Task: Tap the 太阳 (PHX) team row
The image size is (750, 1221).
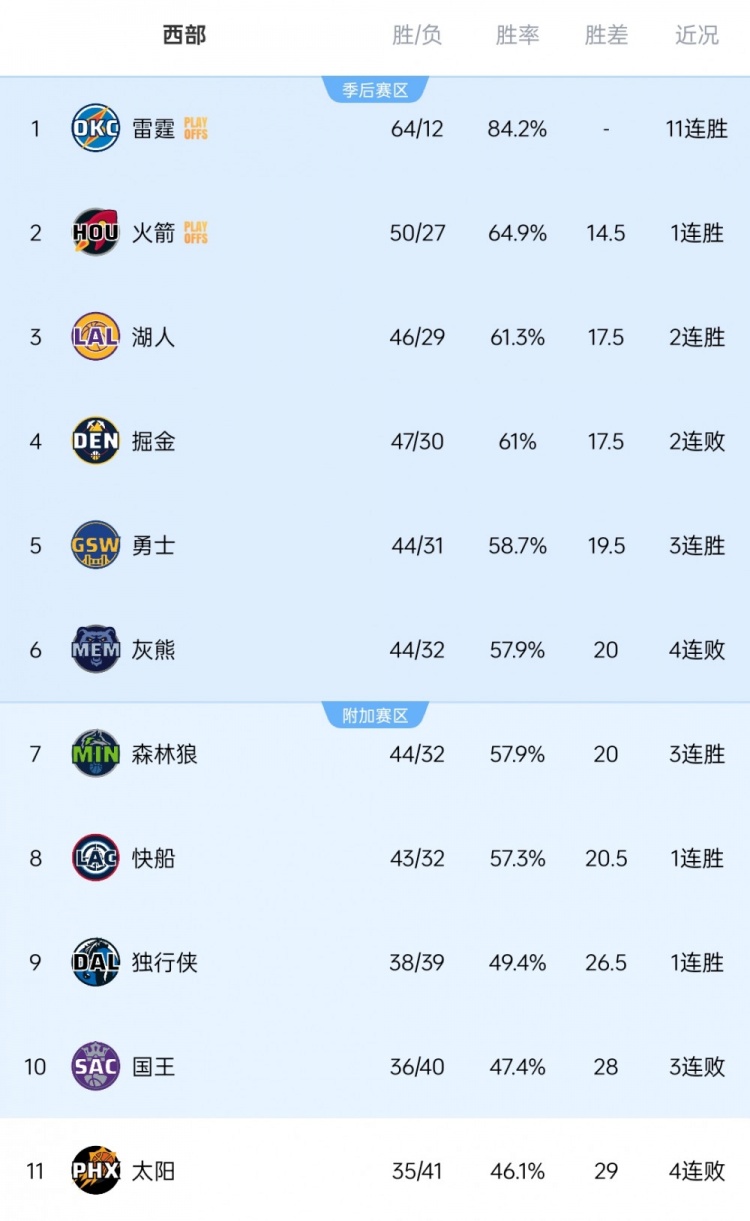Action: [375, 1170]
